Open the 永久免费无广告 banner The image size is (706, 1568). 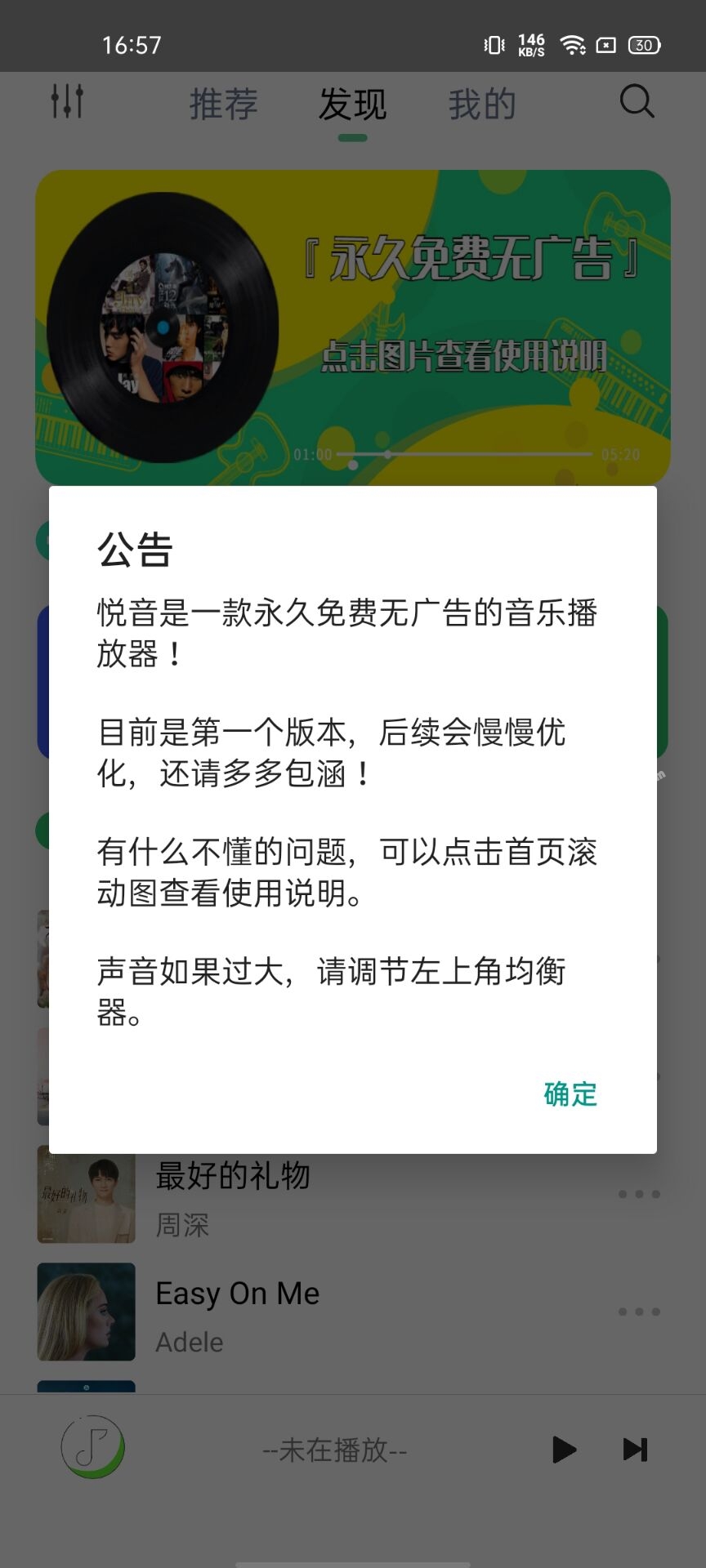pos(353,327)
